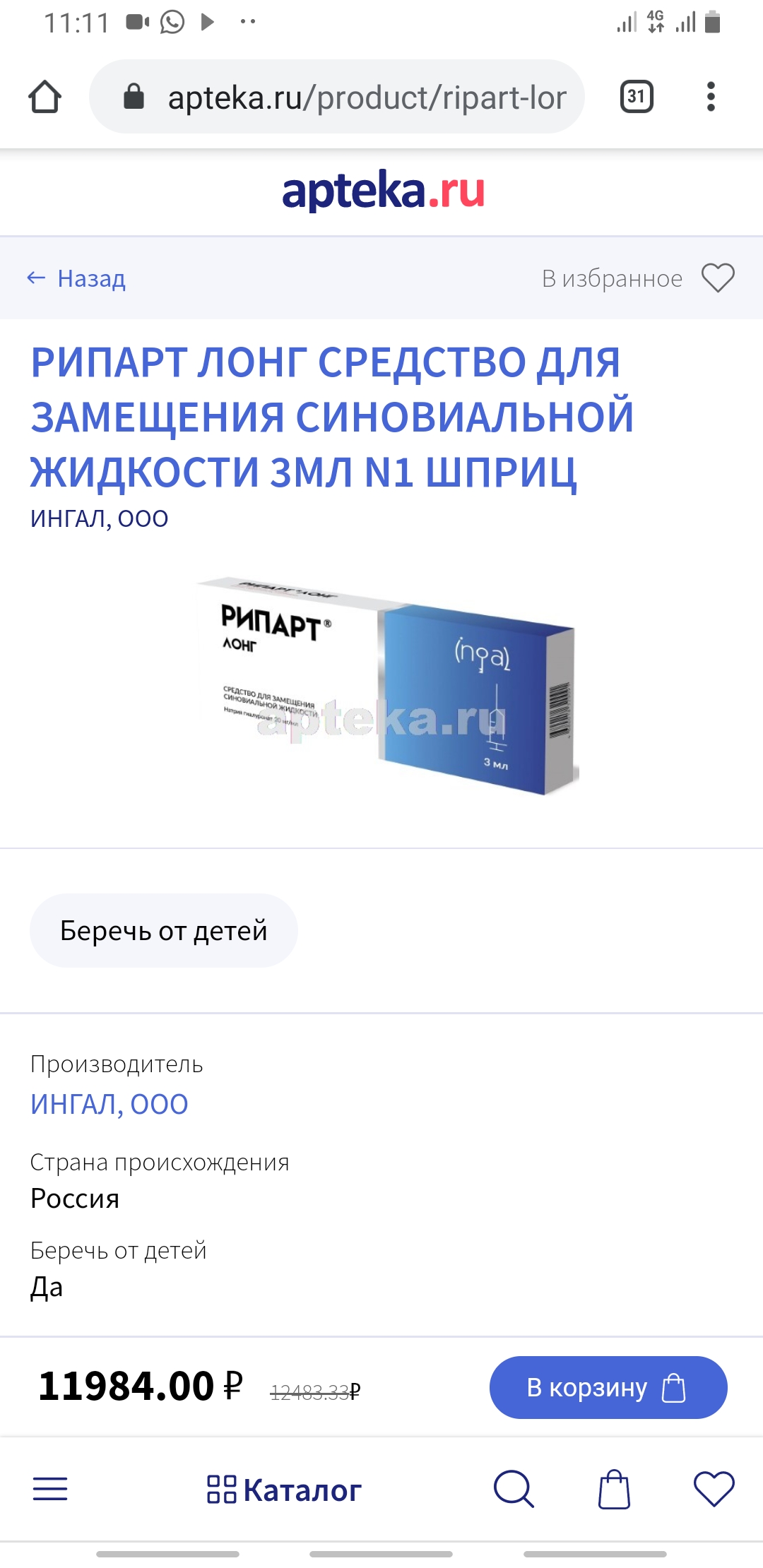This screenshot has width=763, height=1568.
Task: Tap the Беречь от детей chip
Action: pyautogui.click(x=163, y=930)
